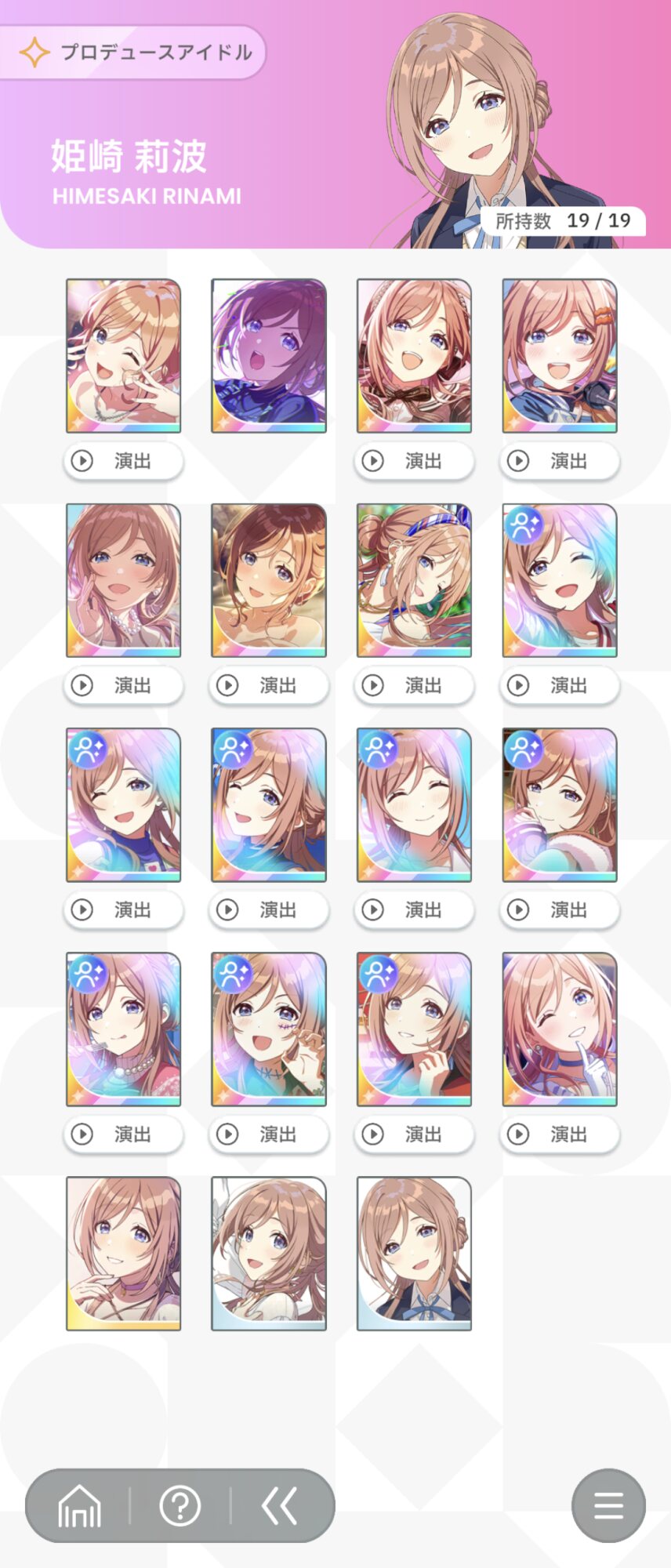Viewport: 671px width, 1568px height.
Task: Open the idol card with orange hair clip
Action: click(x=560, y=355)
